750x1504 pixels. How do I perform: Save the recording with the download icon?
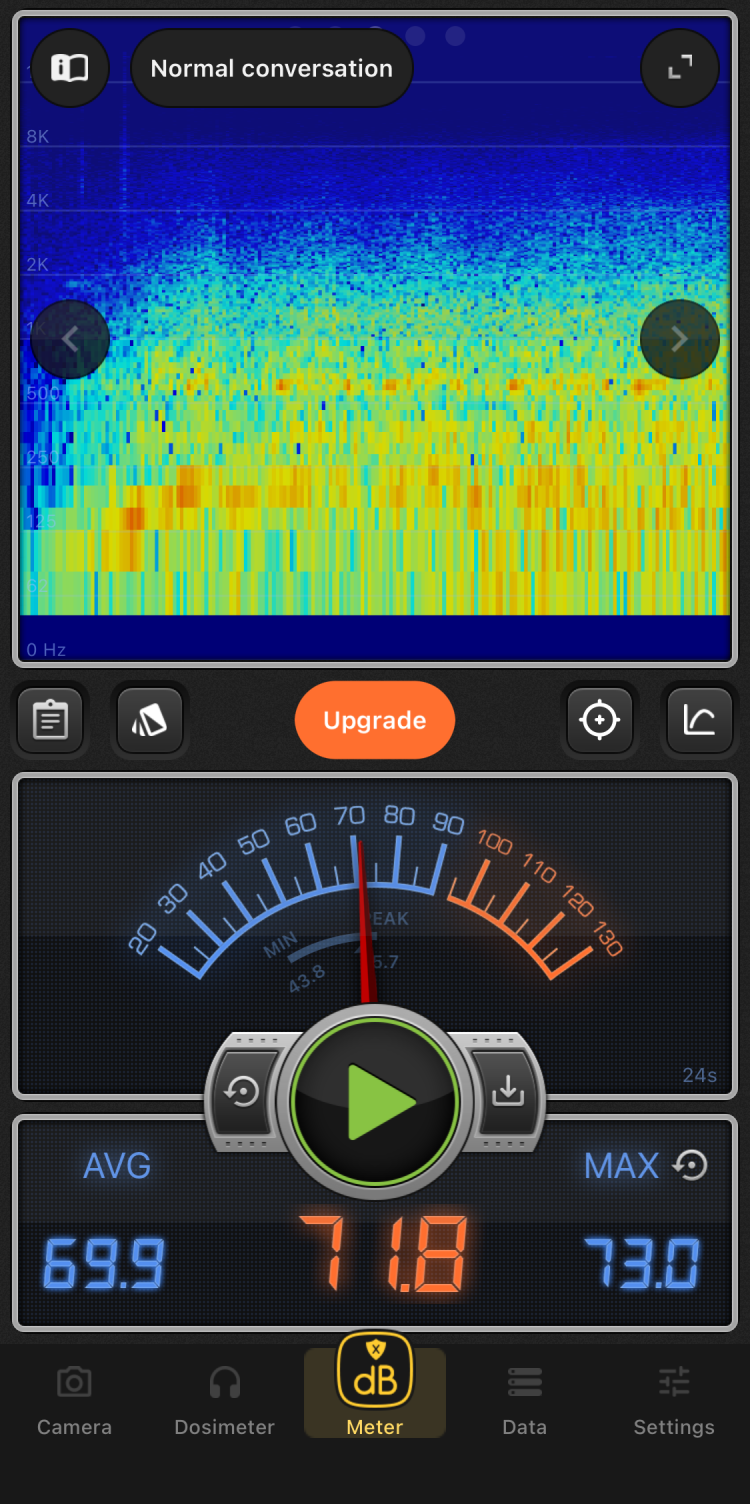(508, 1093)
